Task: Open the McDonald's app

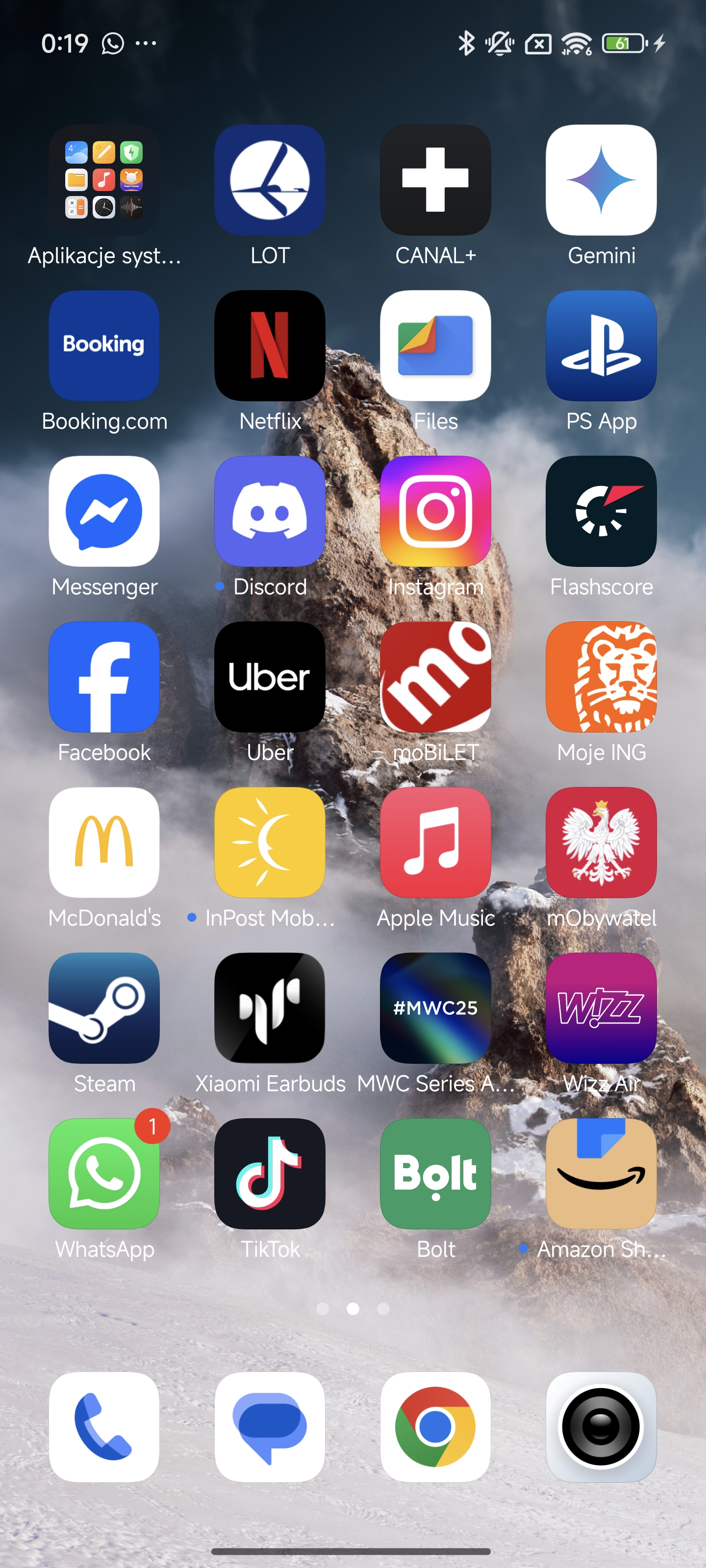Action: pos(104,842)
